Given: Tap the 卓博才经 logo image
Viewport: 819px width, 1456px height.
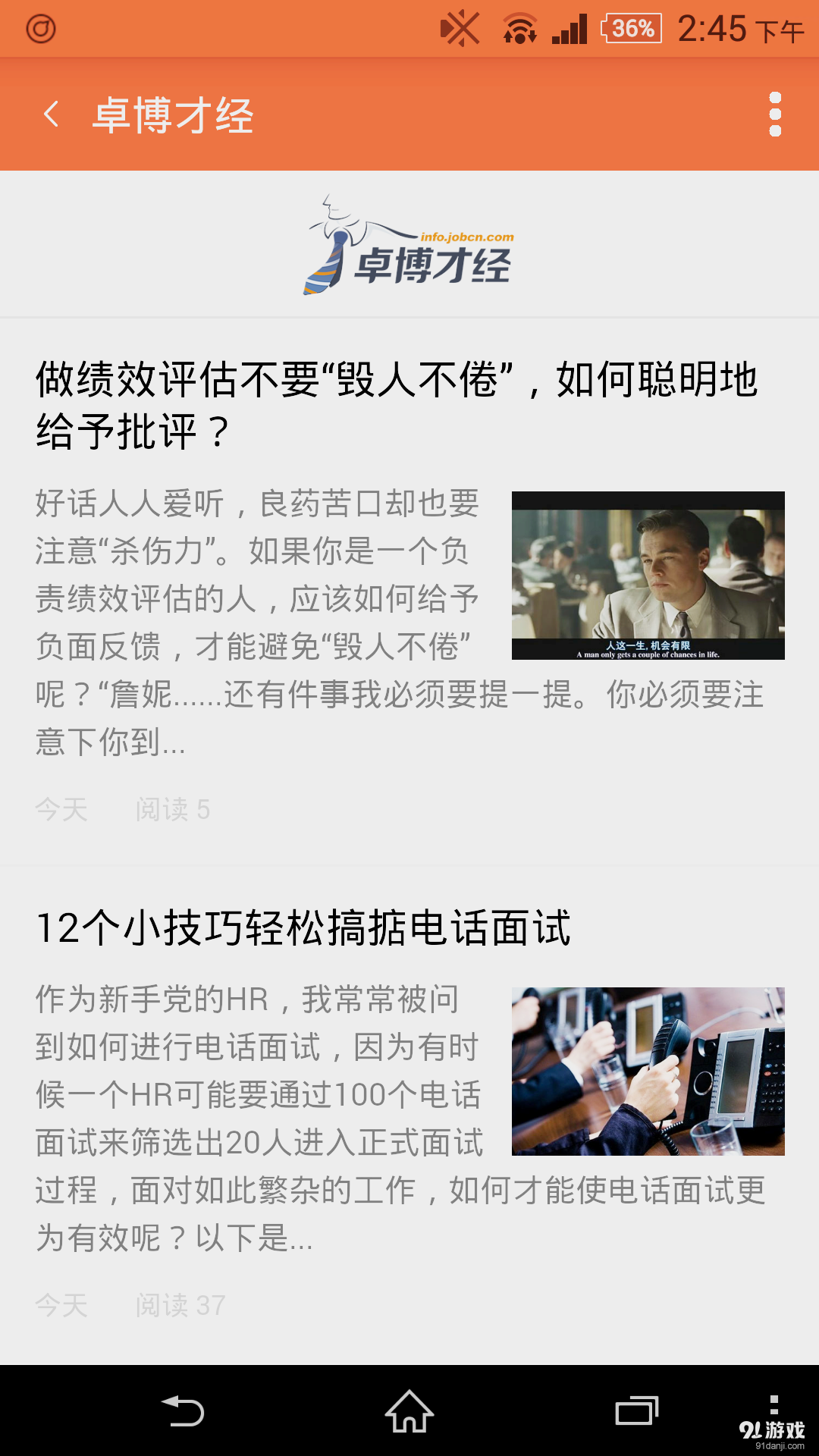Looking at the screenshot, I should pyautogui.click(x=409, y=246).
